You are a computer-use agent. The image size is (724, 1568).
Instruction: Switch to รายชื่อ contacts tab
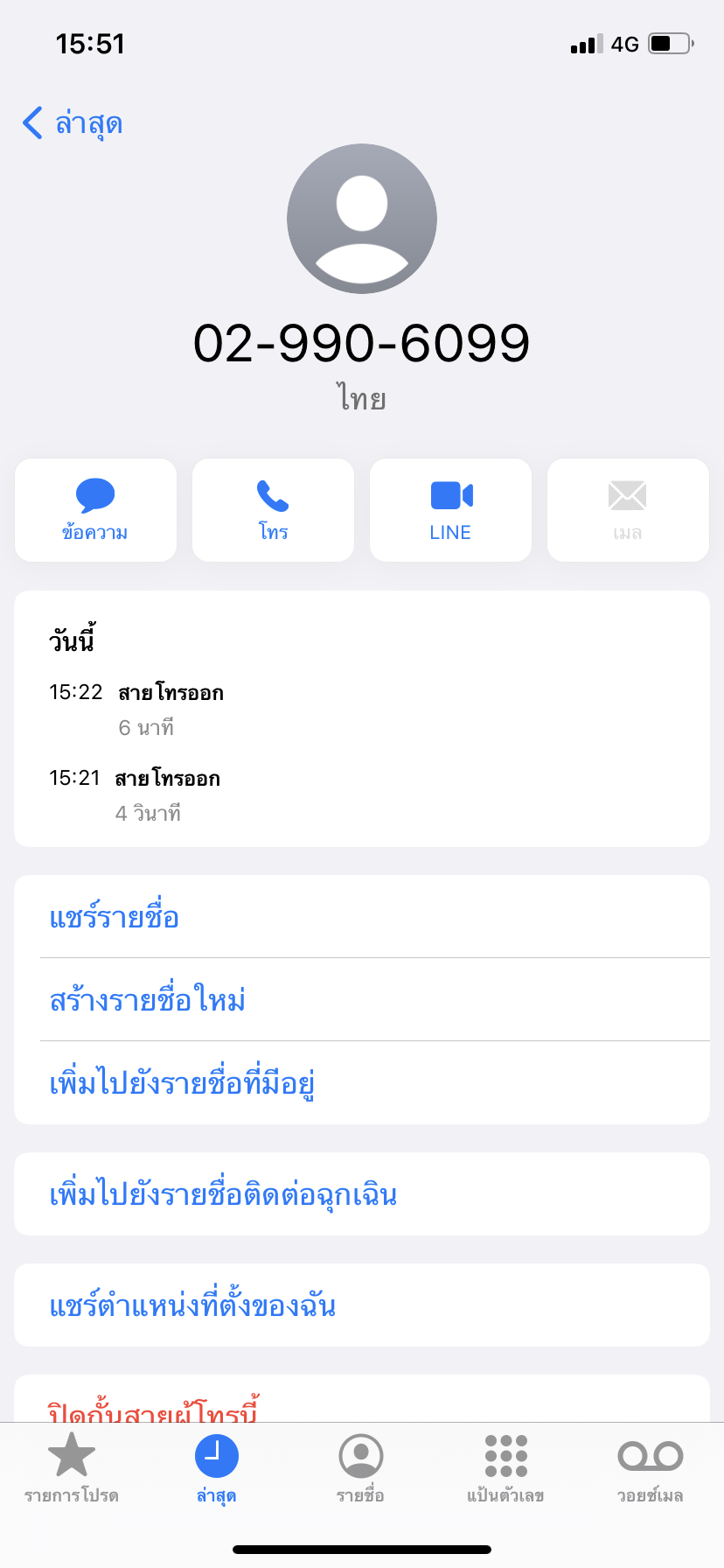[361, 1469]
